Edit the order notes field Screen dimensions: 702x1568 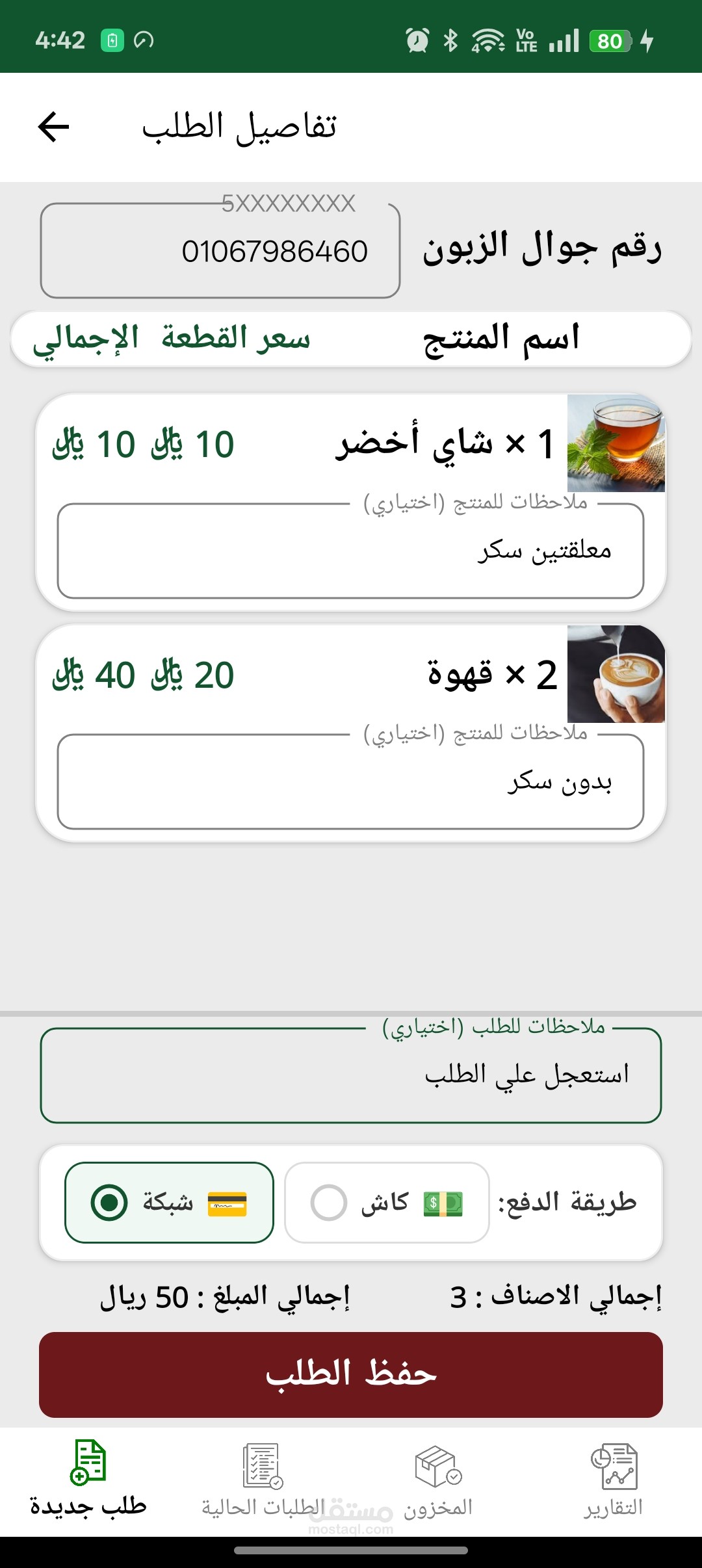350,1075
